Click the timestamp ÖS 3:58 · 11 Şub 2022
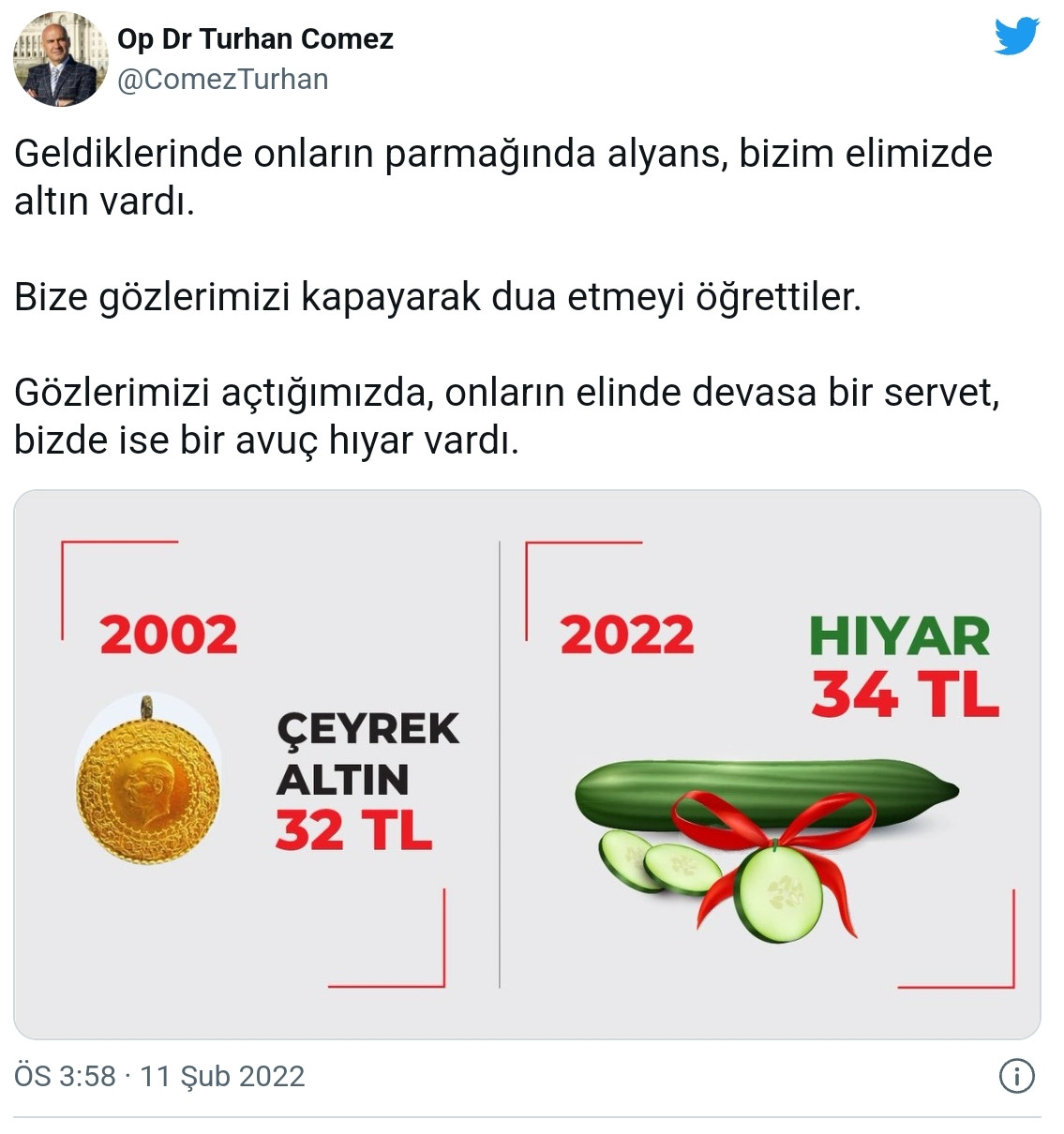The image size is (1064, 1134). click(159, 1076)
